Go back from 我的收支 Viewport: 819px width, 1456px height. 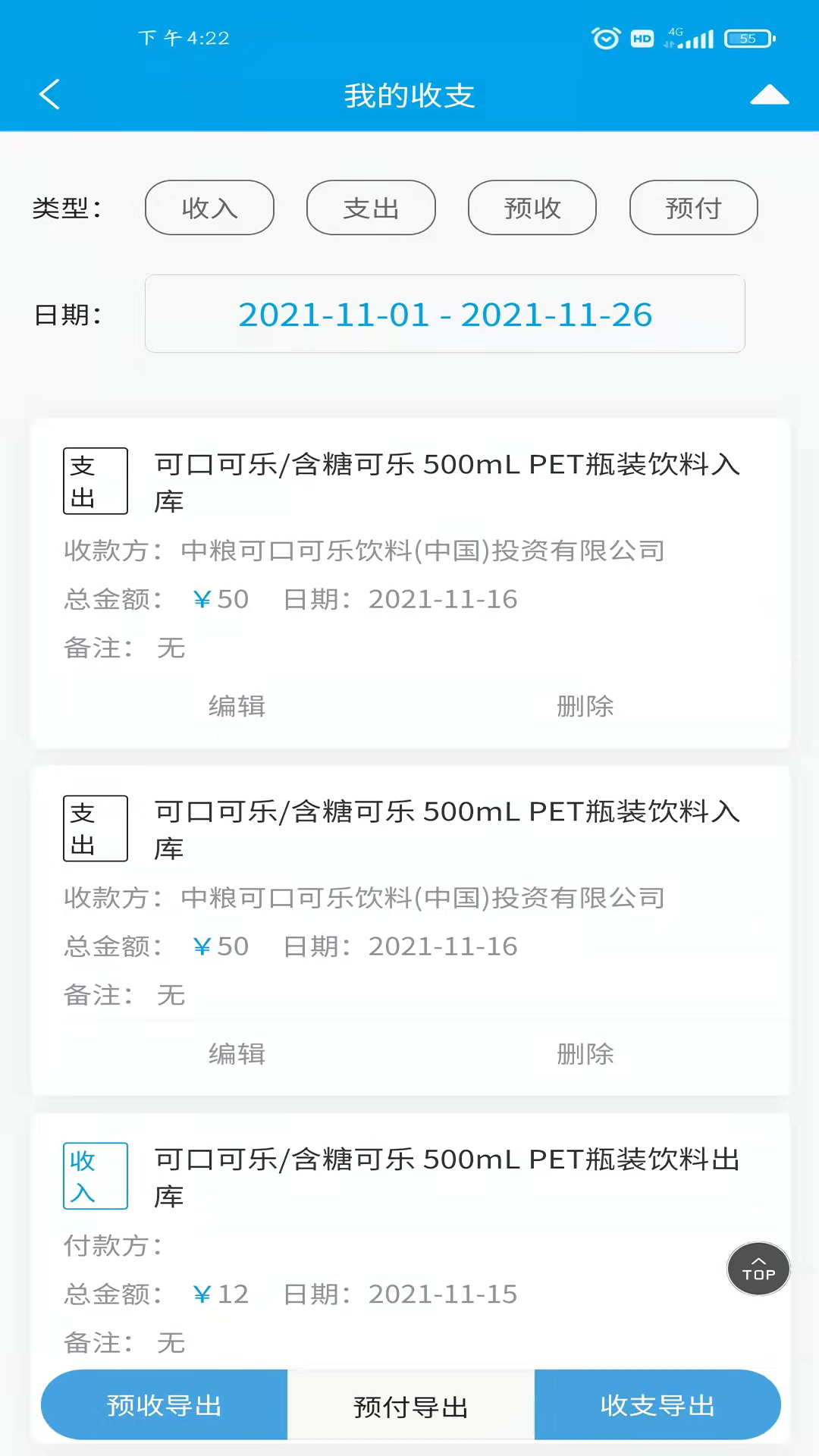click(x=49, y=95)
